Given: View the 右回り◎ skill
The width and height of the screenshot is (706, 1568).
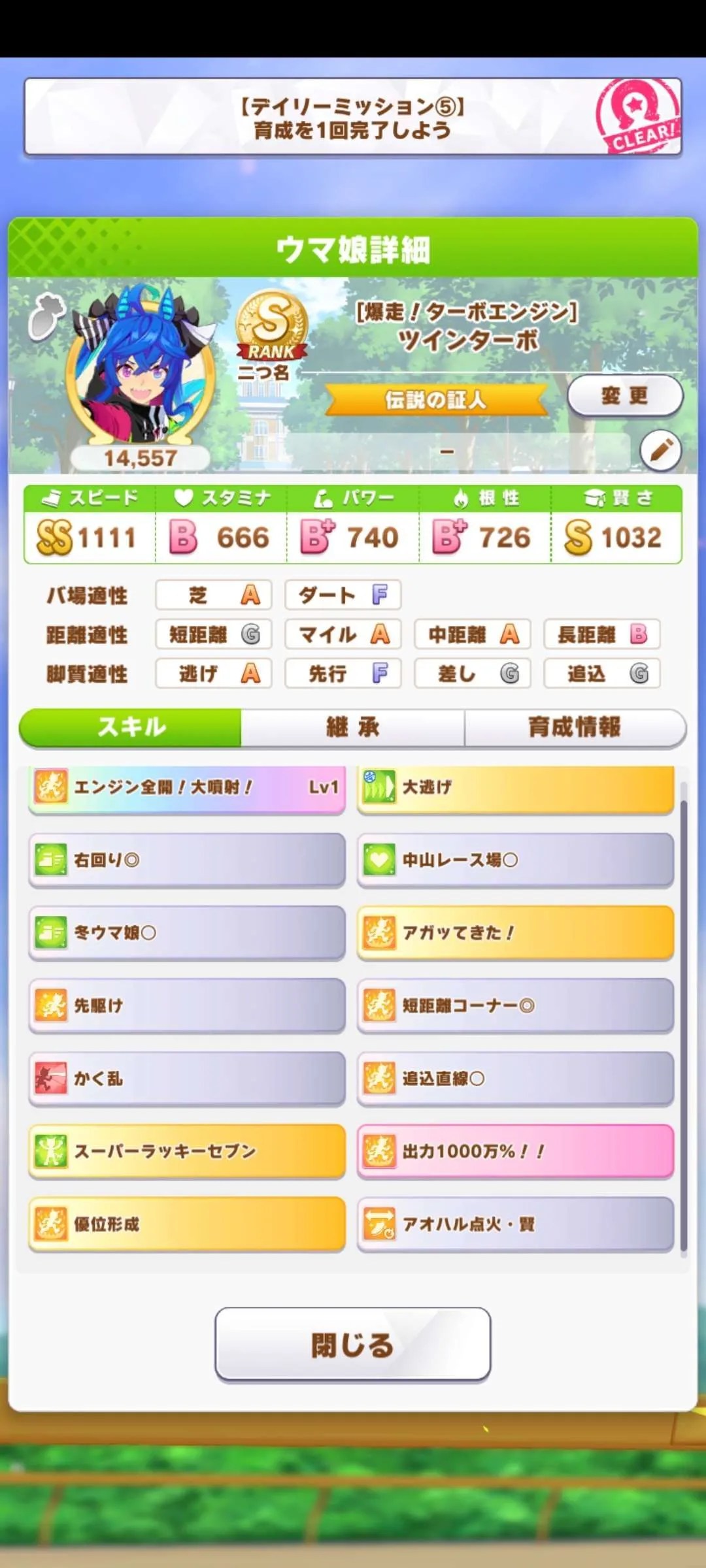Looking at the screenshot, I should coord(187,860).
